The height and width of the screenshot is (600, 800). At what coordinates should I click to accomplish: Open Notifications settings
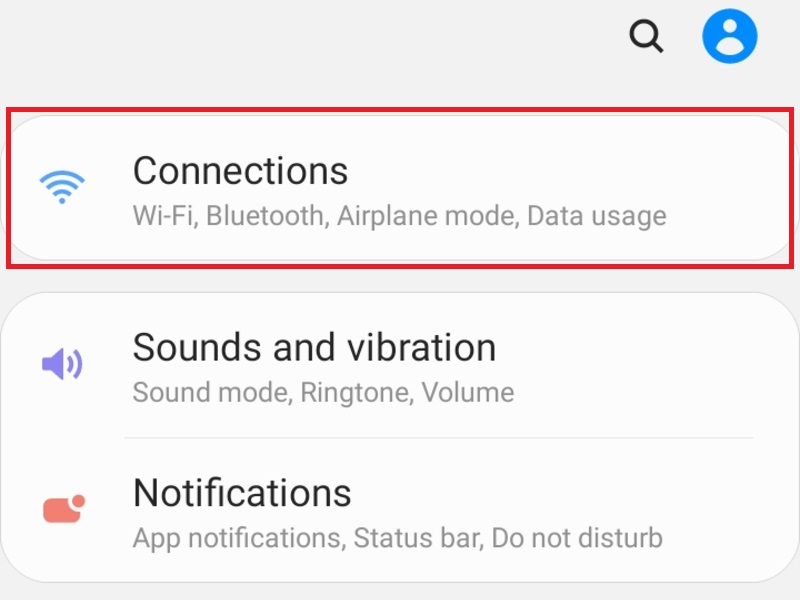[x=400, y=510]
